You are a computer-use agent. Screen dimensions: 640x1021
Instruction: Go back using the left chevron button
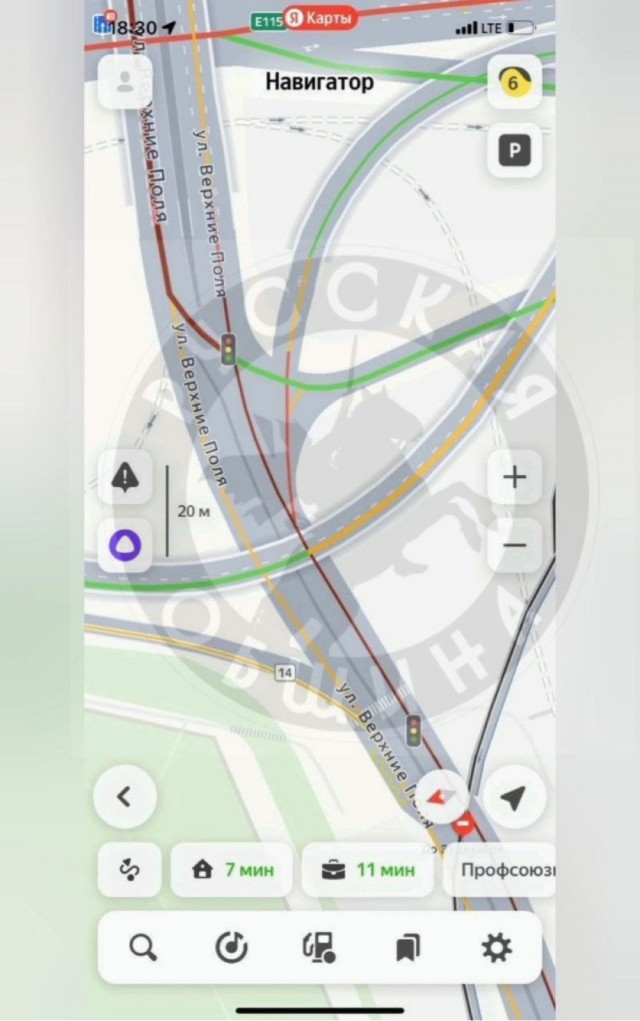[x=124, y=797]
